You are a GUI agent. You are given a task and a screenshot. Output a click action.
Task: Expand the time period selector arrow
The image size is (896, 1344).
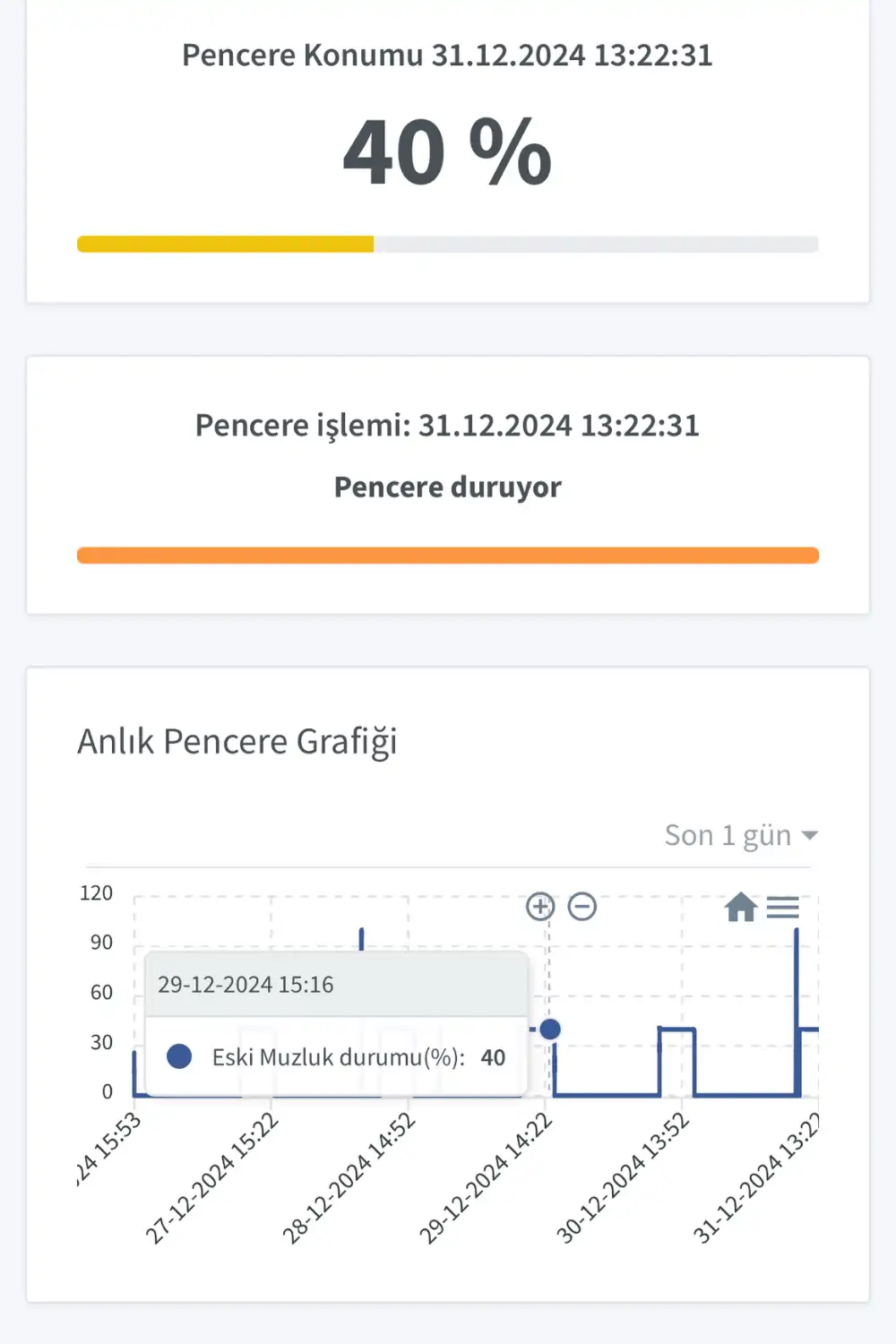coord(809,834)
